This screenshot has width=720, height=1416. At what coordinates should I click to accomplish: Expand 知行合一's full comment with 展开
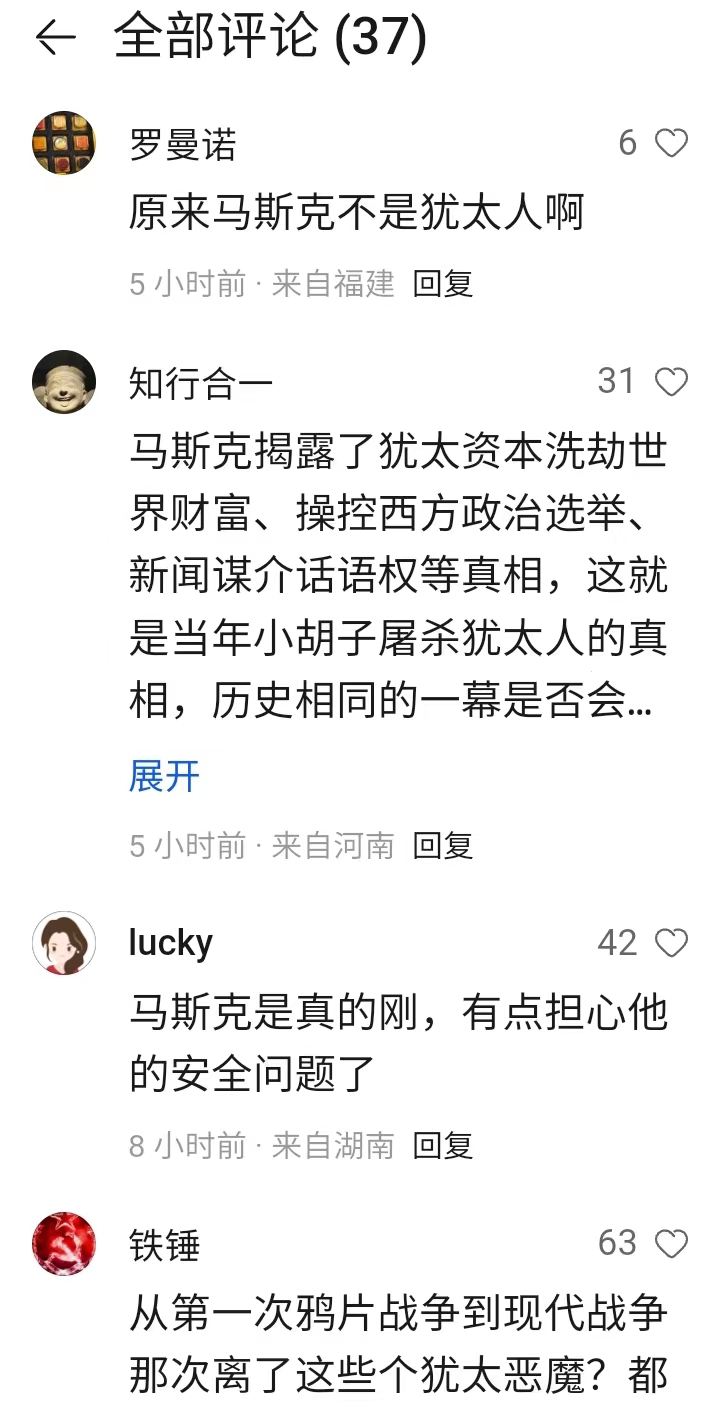[164, 776]
